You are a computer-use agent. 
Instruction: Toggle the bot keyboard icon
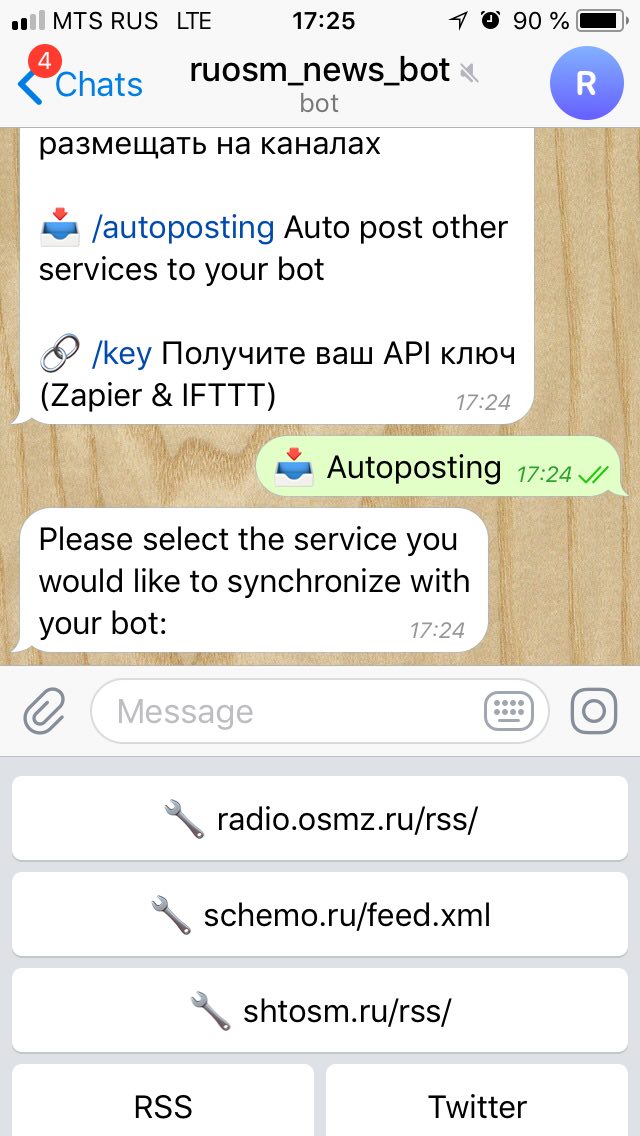[508, 711]
